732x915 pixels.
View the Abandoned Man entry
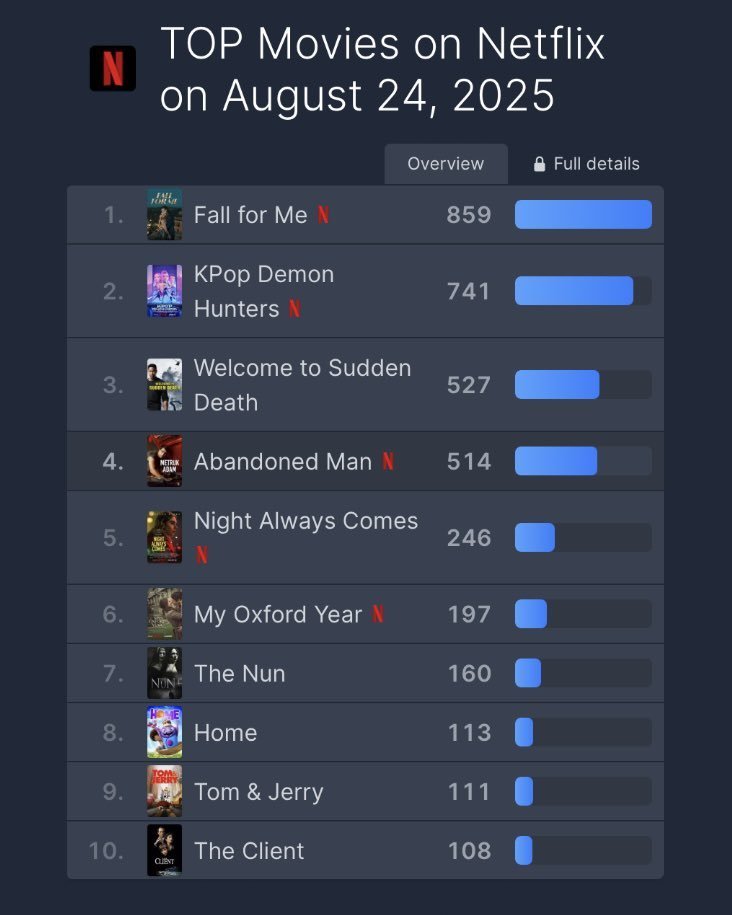[283, 461]
